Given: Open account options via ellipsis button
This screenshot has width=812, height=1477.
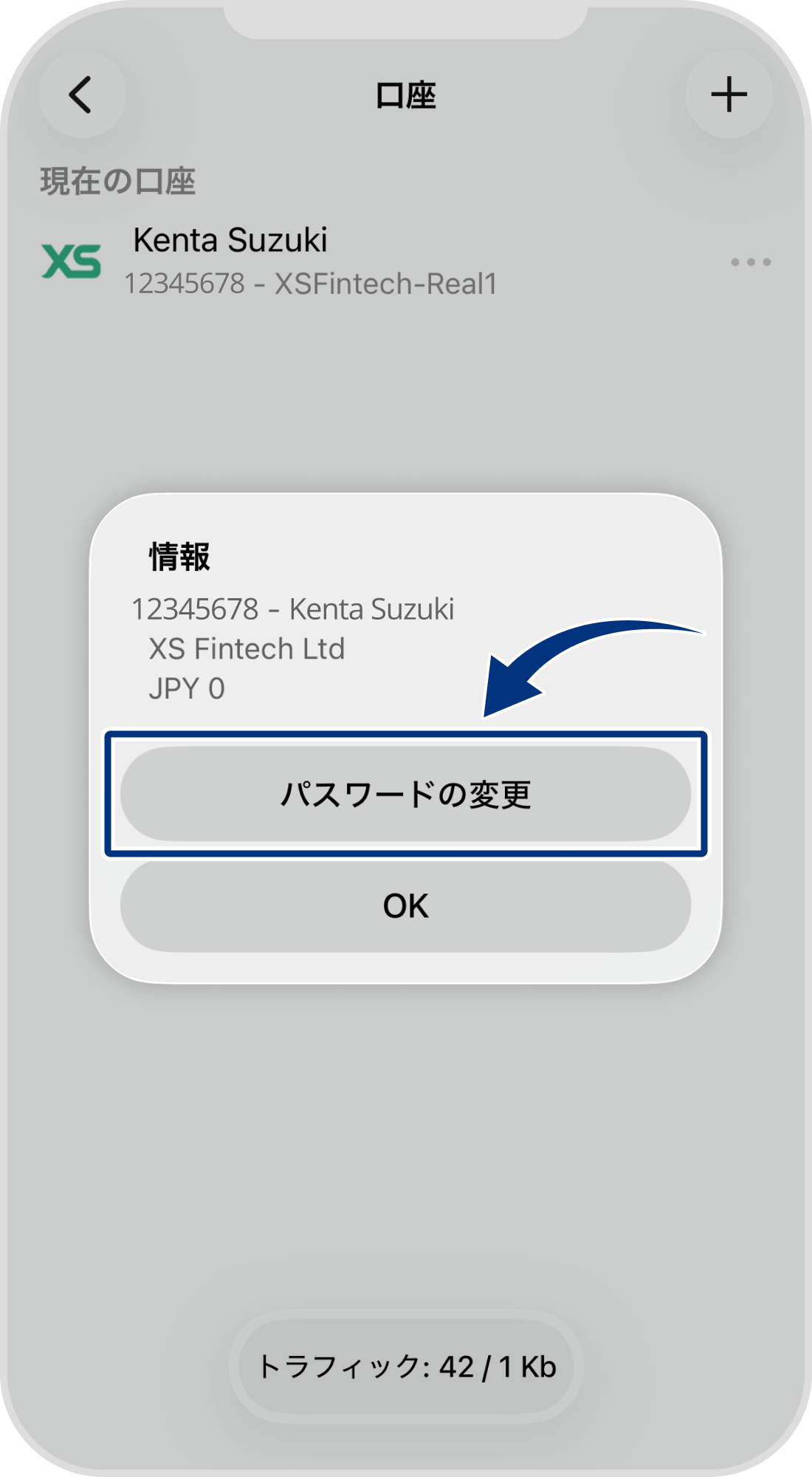Looking at the screenshot, I should click(749, 262).
